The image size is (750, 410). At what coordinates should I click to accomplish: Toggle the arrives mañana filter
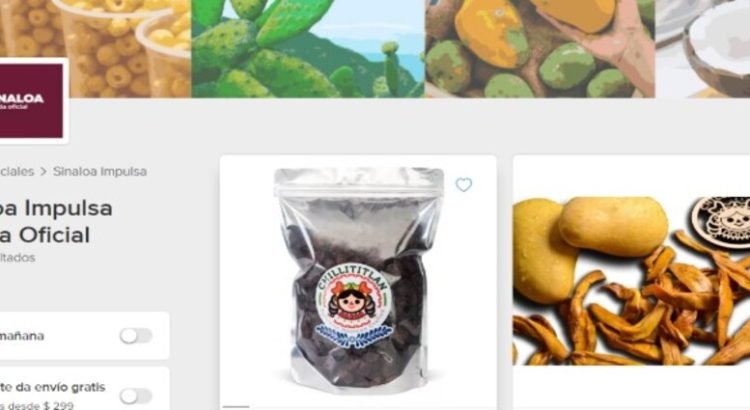click(136, 336)
